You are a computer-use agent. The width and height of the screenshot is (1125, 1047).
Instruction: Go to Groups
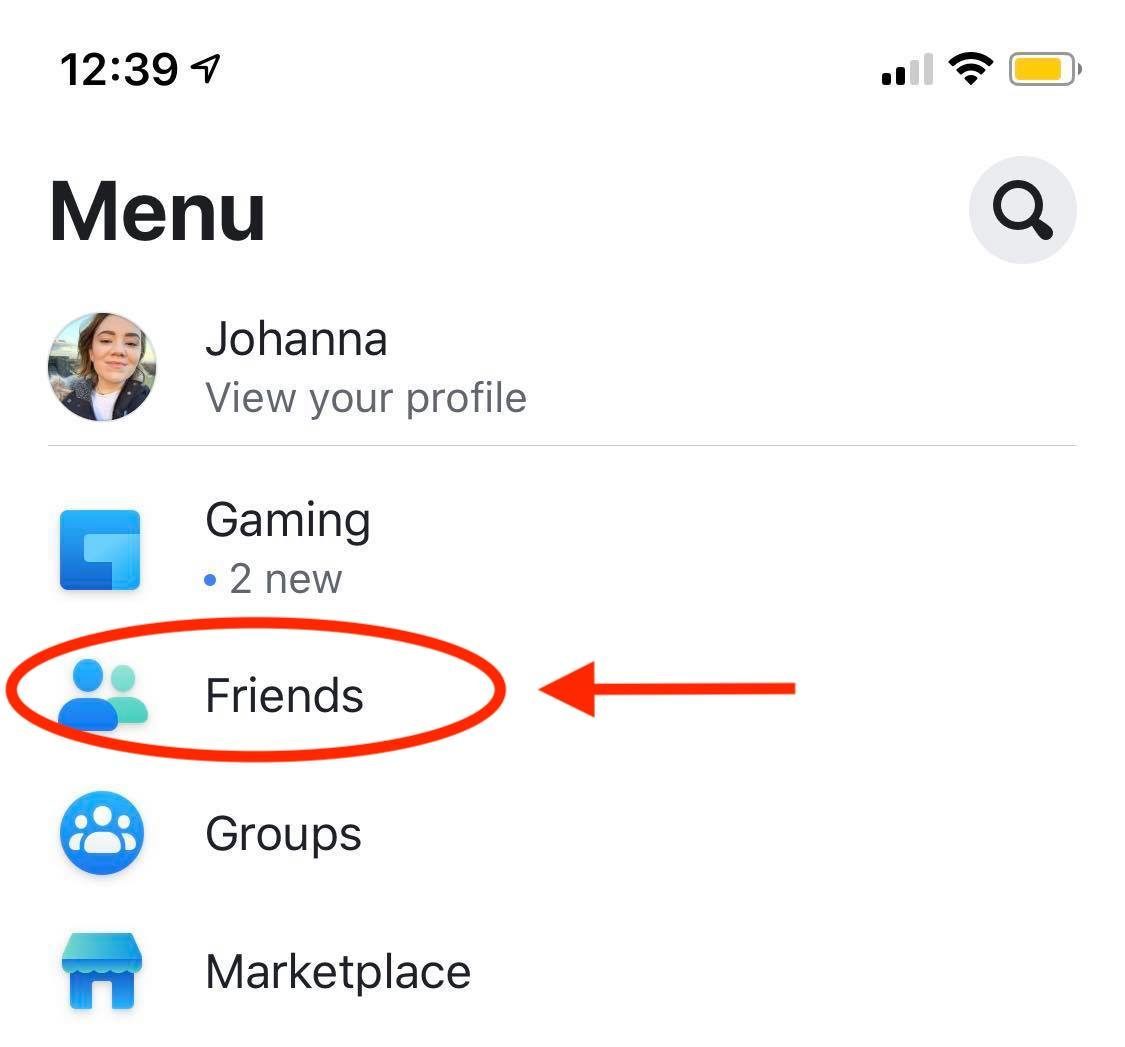pos(283,833)
